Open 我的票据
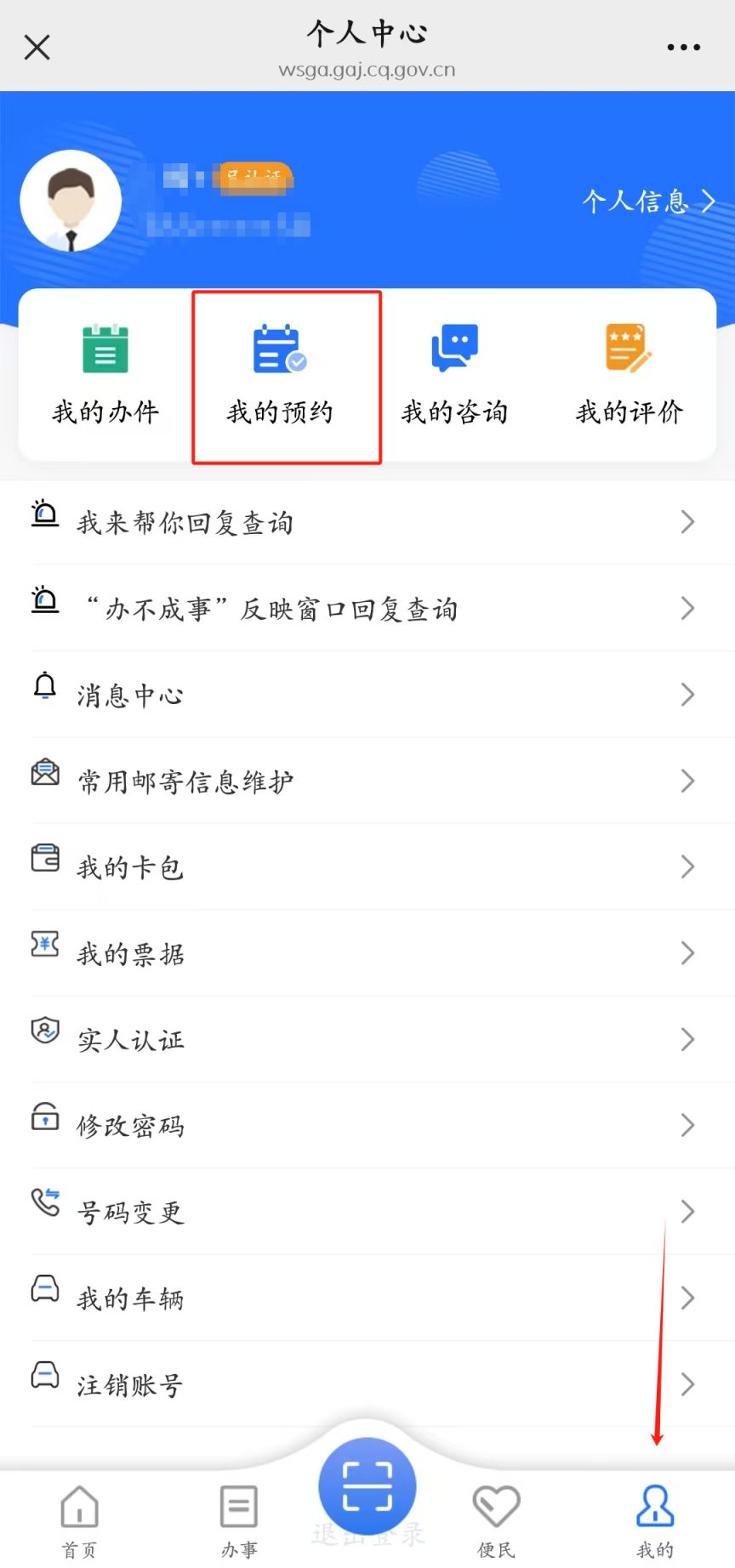Viewport: 735px width, 1568px height. coord(367,953)
